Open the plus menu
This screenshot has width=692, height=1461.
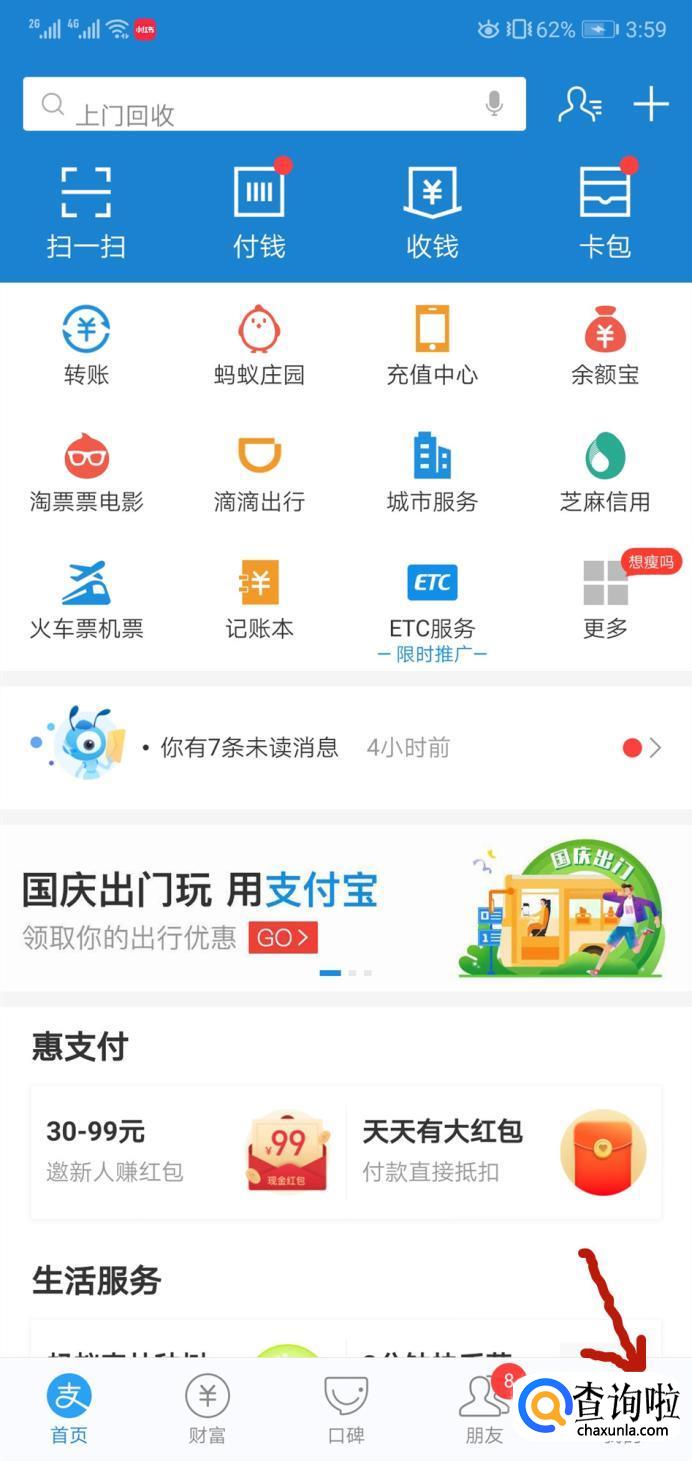651,104
